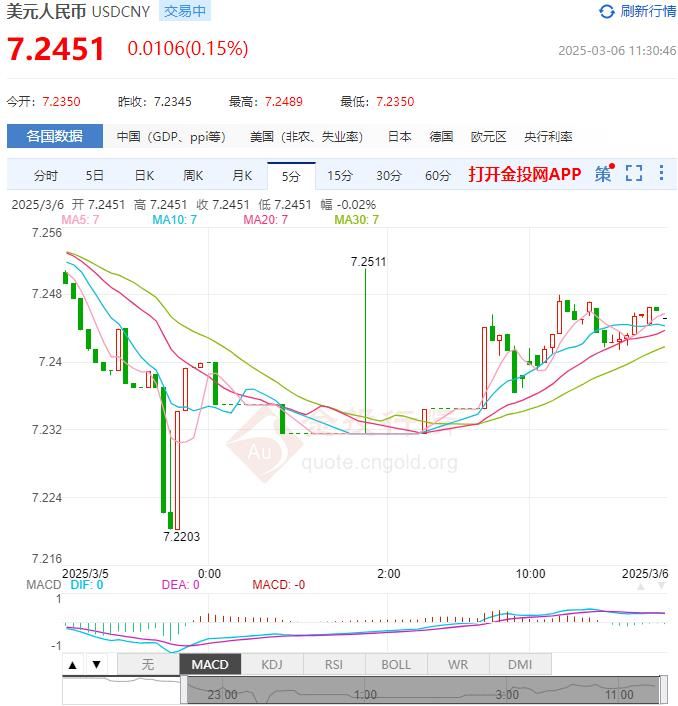This screenshot has width=678, height=706.
Task: Switch the chart to the 5日 tab
Action: 94,175
